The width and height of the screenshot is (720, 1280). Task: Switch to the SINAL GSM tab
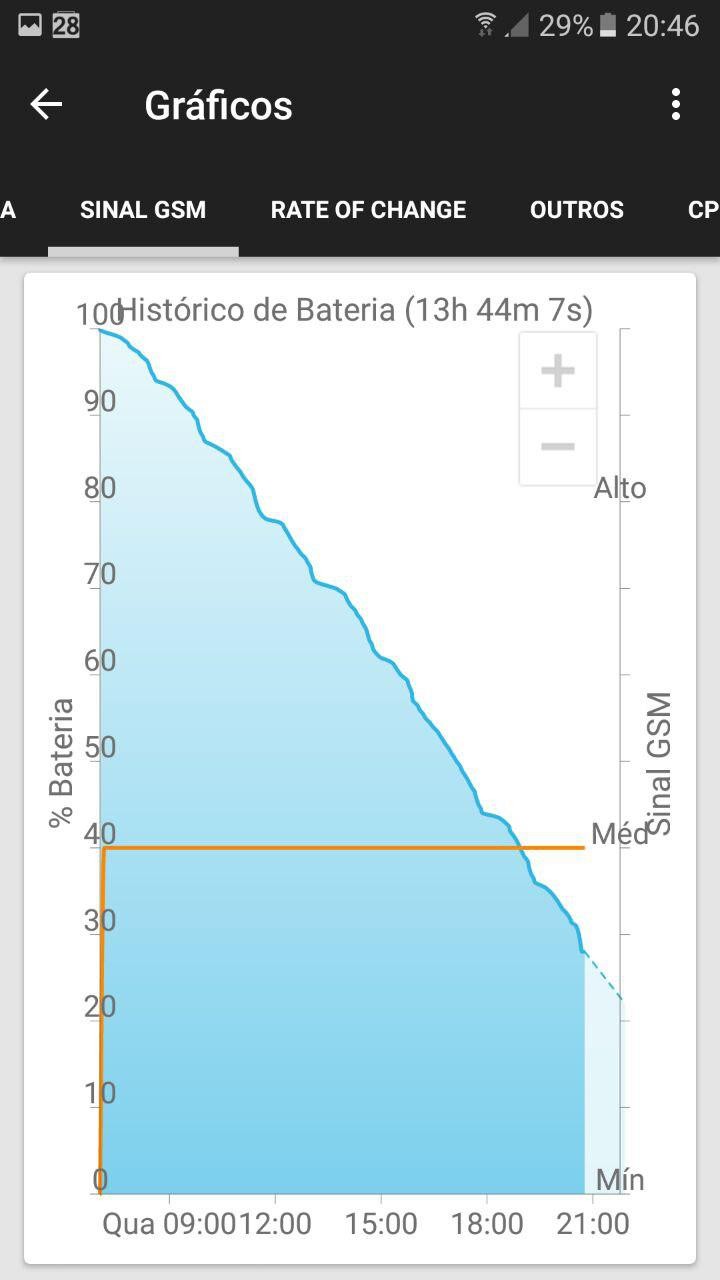pos(143,210)
